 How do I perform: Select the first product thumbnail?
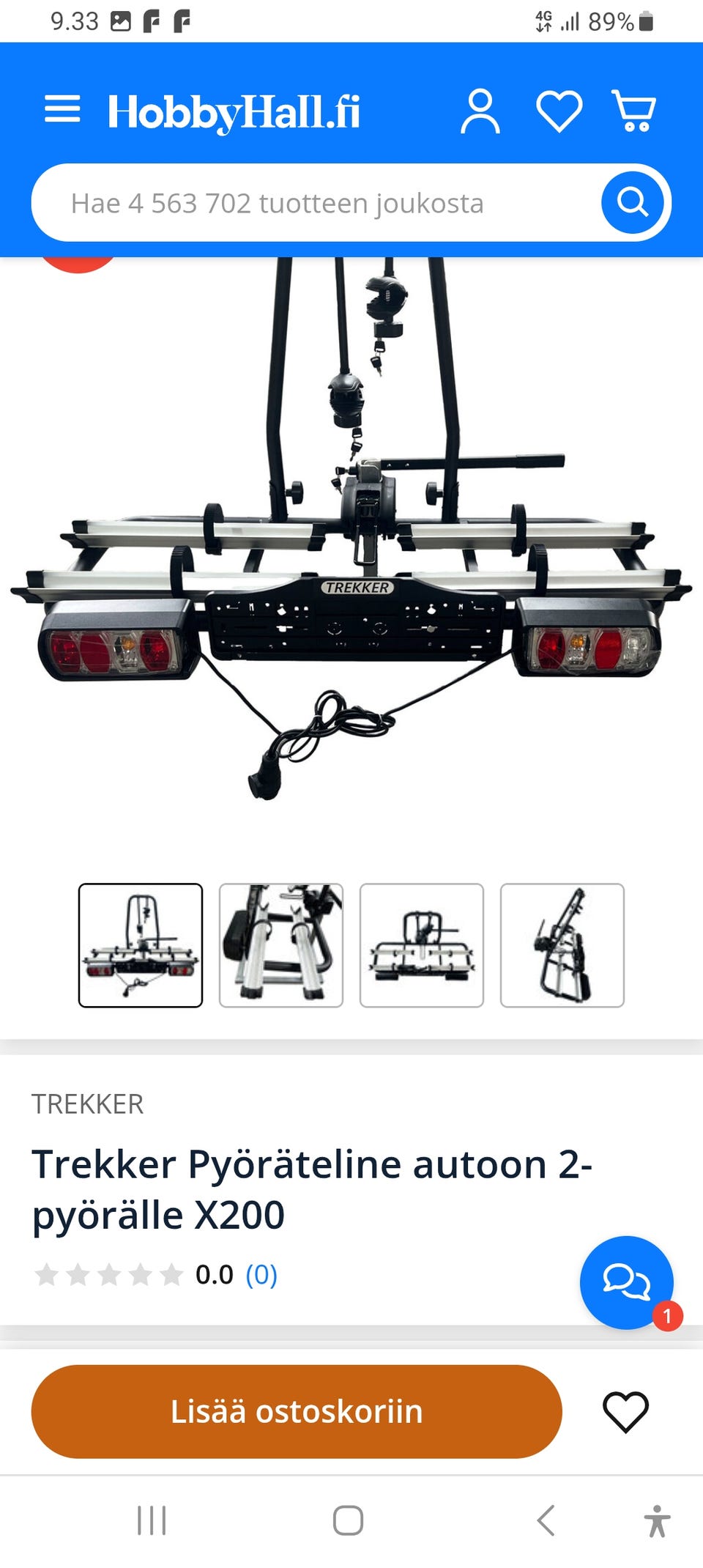click(x=141, y=945)
